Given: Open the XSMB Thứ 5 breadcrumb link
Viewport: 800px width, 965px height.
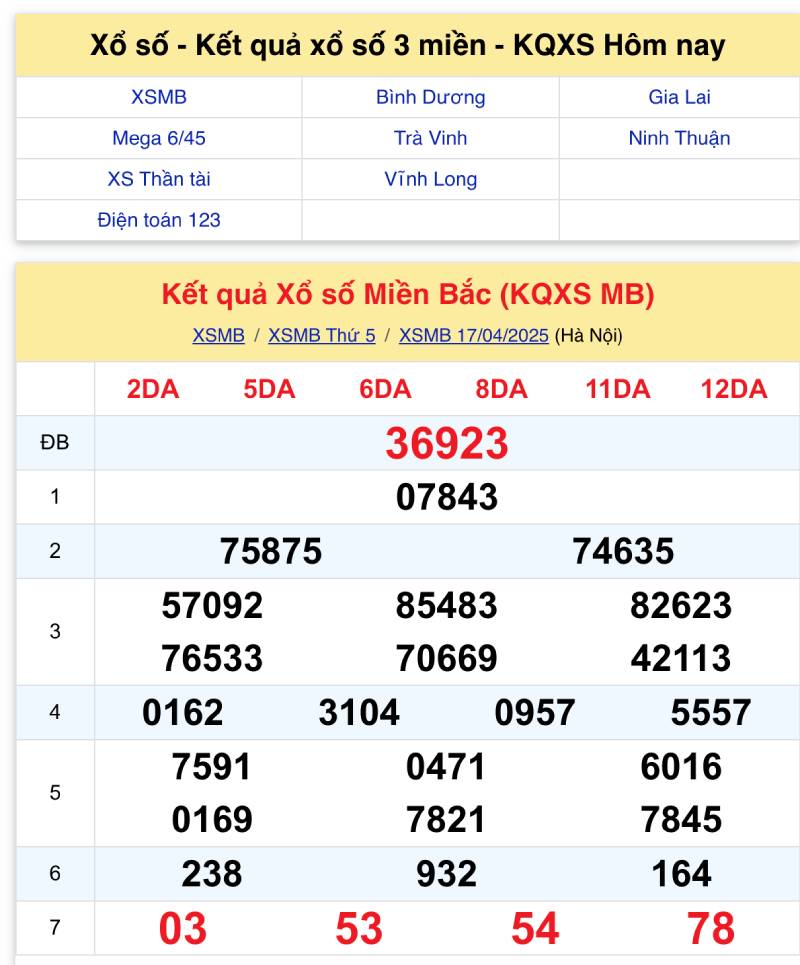Looking at the screenshot, I should 321,336.
